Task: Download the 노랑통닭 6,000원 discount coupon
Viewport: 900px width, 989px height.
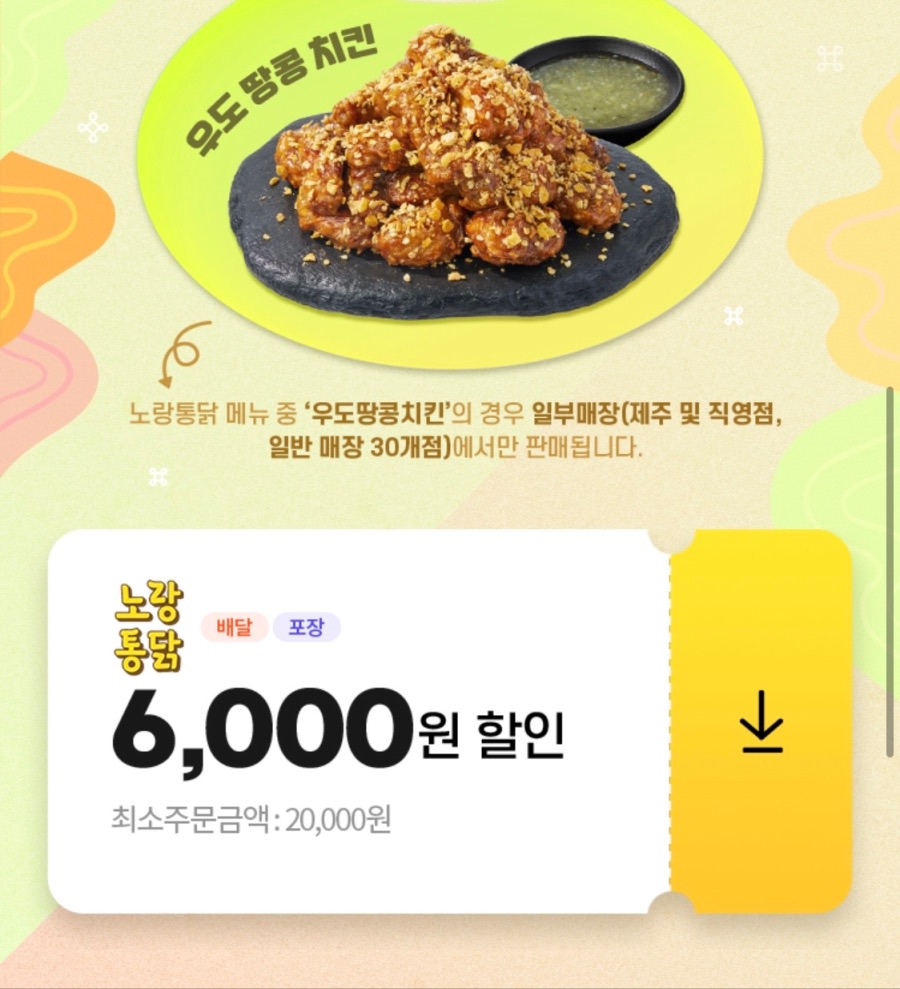Action: (x=761, y=722)
